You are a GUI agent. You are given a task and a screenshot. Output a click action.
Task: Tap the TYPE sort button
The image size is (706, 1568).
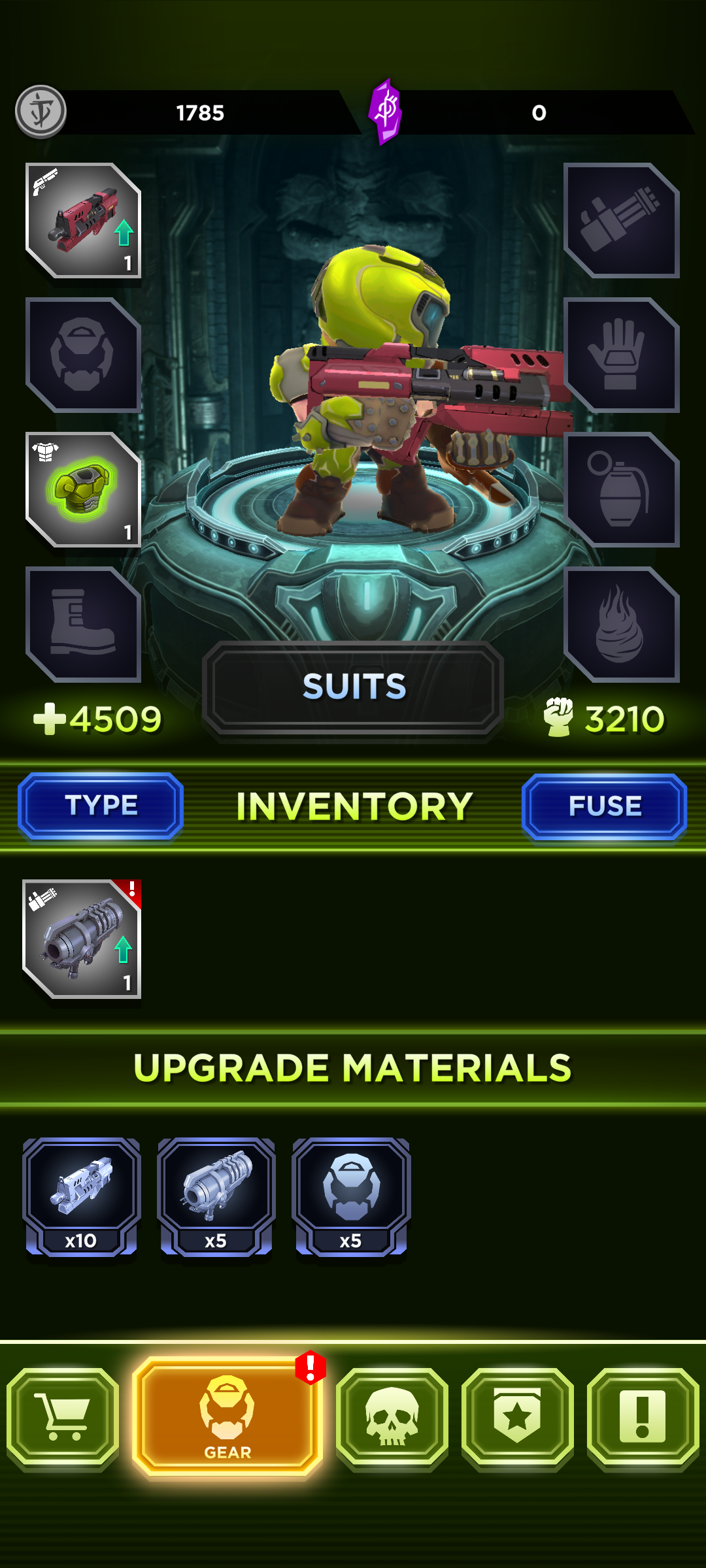(101, 806)
